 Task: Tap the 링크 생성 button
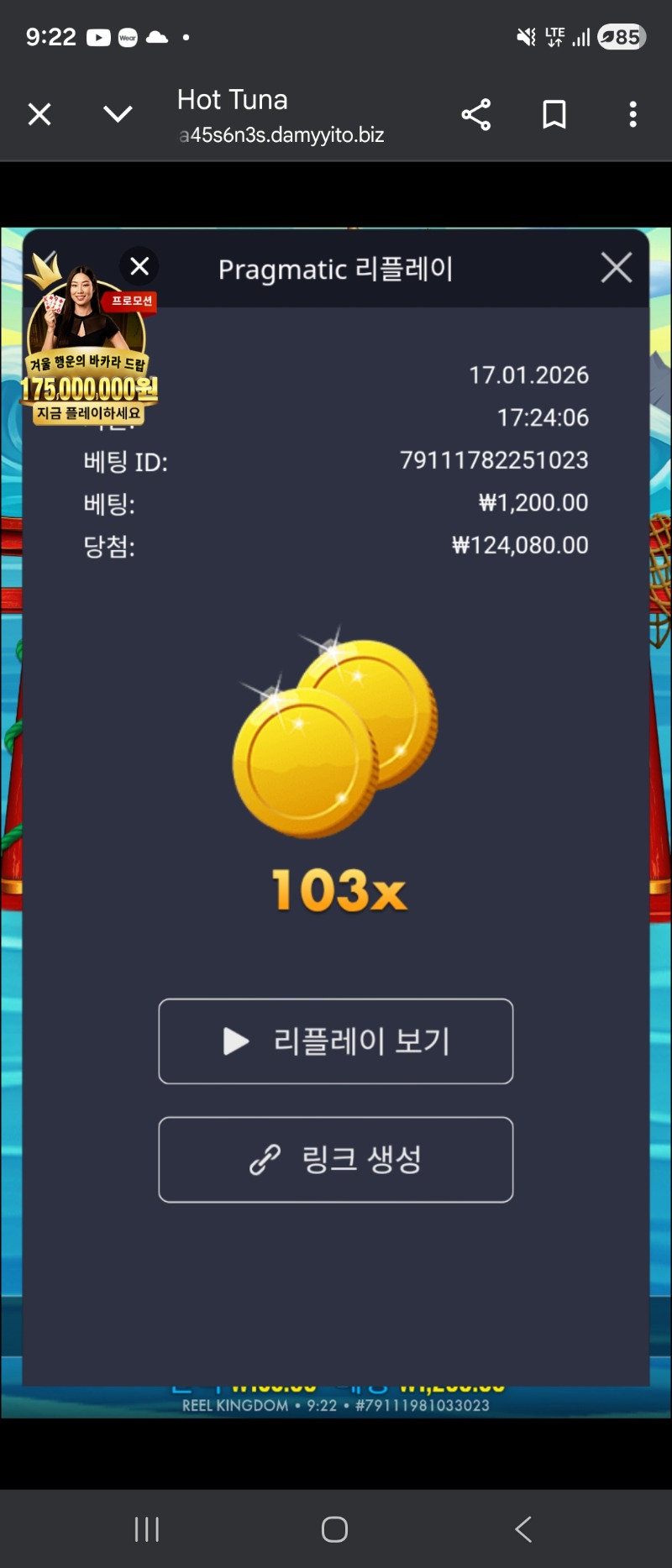coord(336,1160)
